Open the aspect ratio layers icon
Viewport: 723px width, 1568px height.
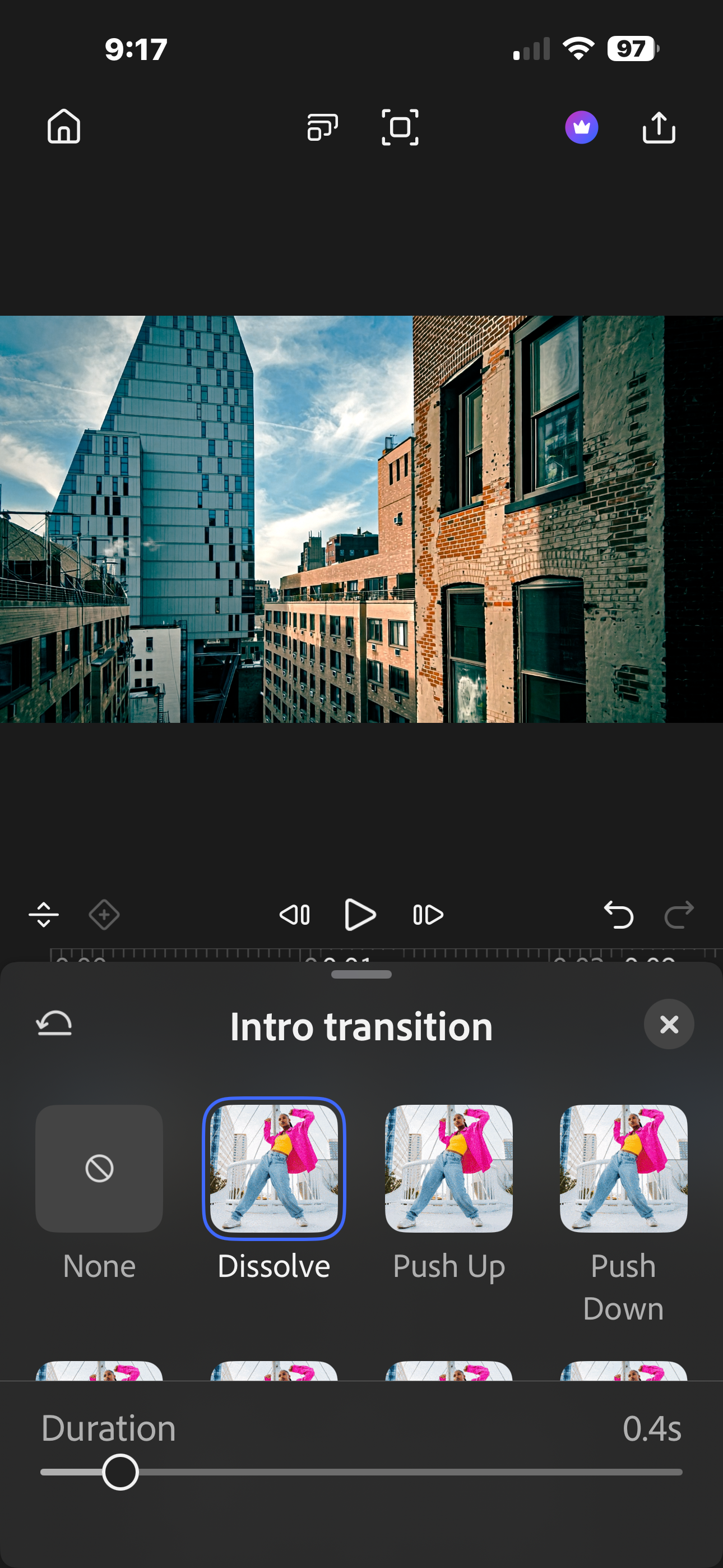point(322,127)
